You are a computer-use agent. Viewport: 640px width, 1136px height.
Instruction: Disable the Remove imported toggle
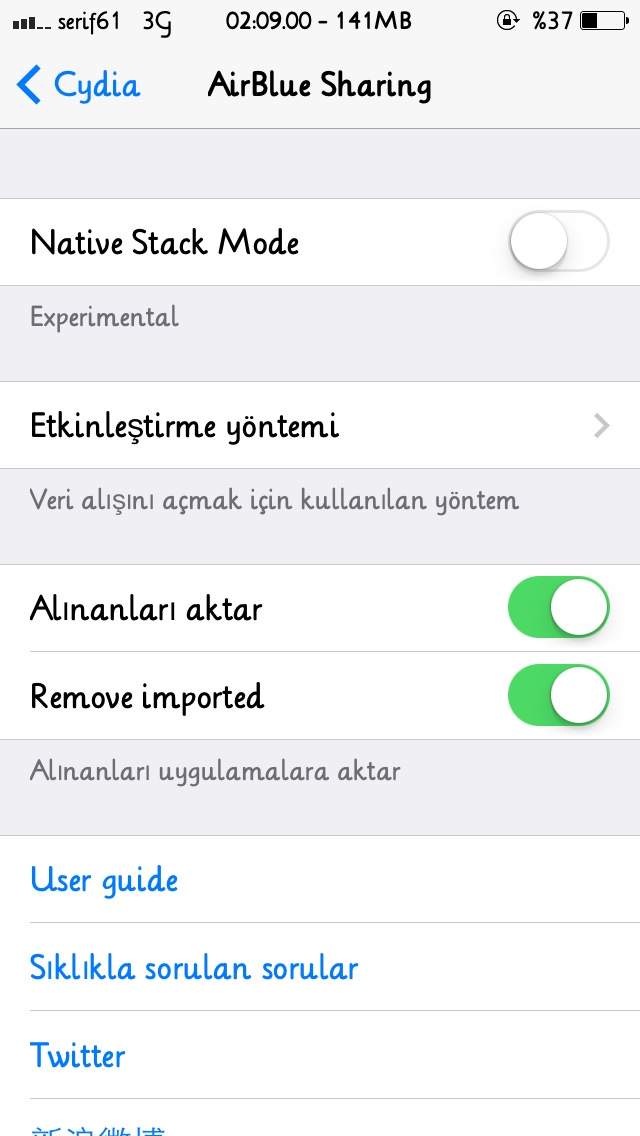point(559,696)
